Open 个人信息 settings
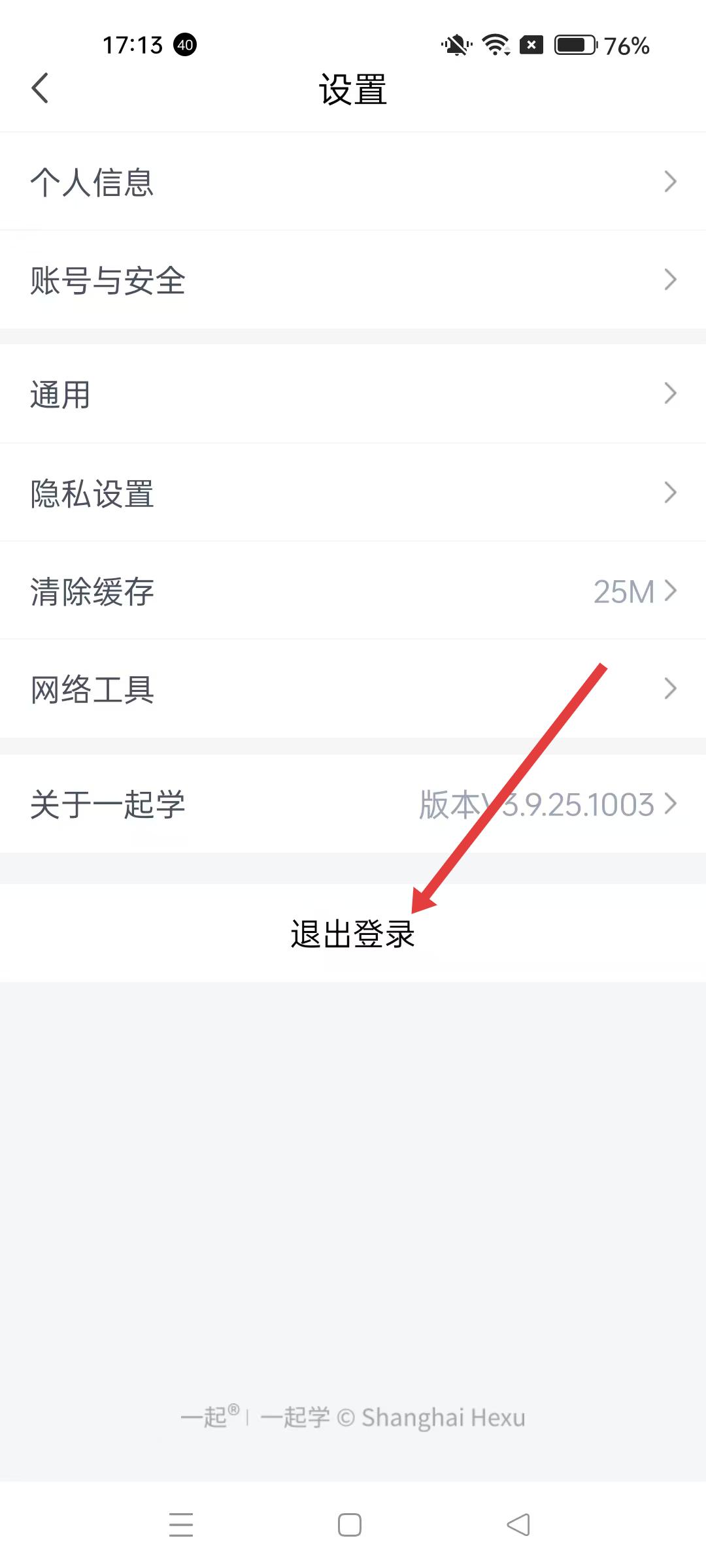706x1568 pixels. click(x=353, y=182)
